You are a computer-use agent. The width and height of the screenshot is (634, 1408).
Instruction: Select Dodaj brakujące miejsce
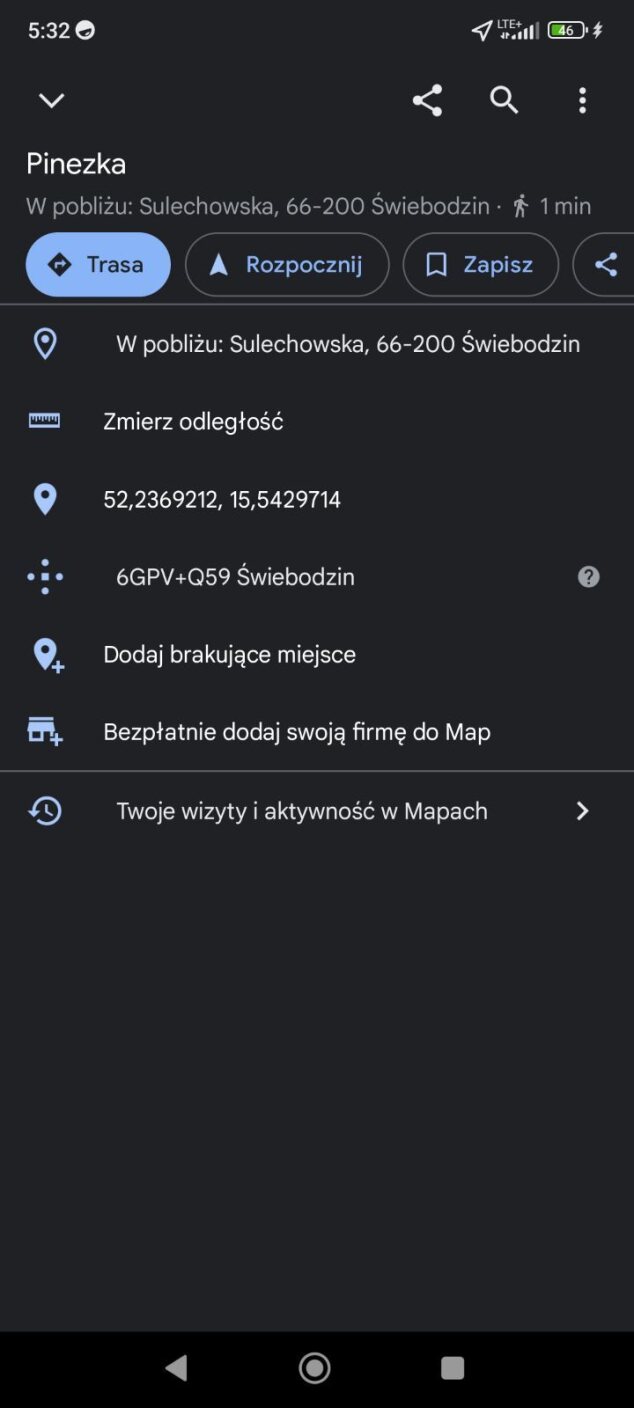click(229, 655)
